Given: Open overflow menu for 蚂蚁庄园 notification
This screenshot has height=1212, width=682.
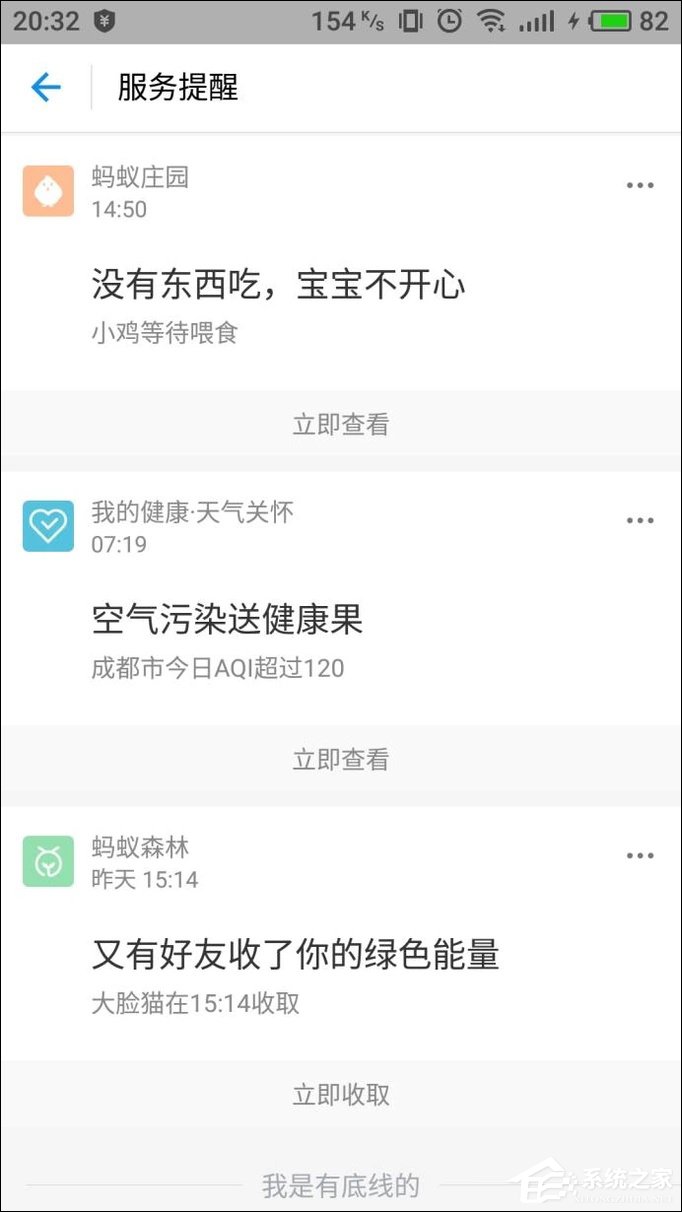Looking at the screenshot, I should (x=640, y=186).
